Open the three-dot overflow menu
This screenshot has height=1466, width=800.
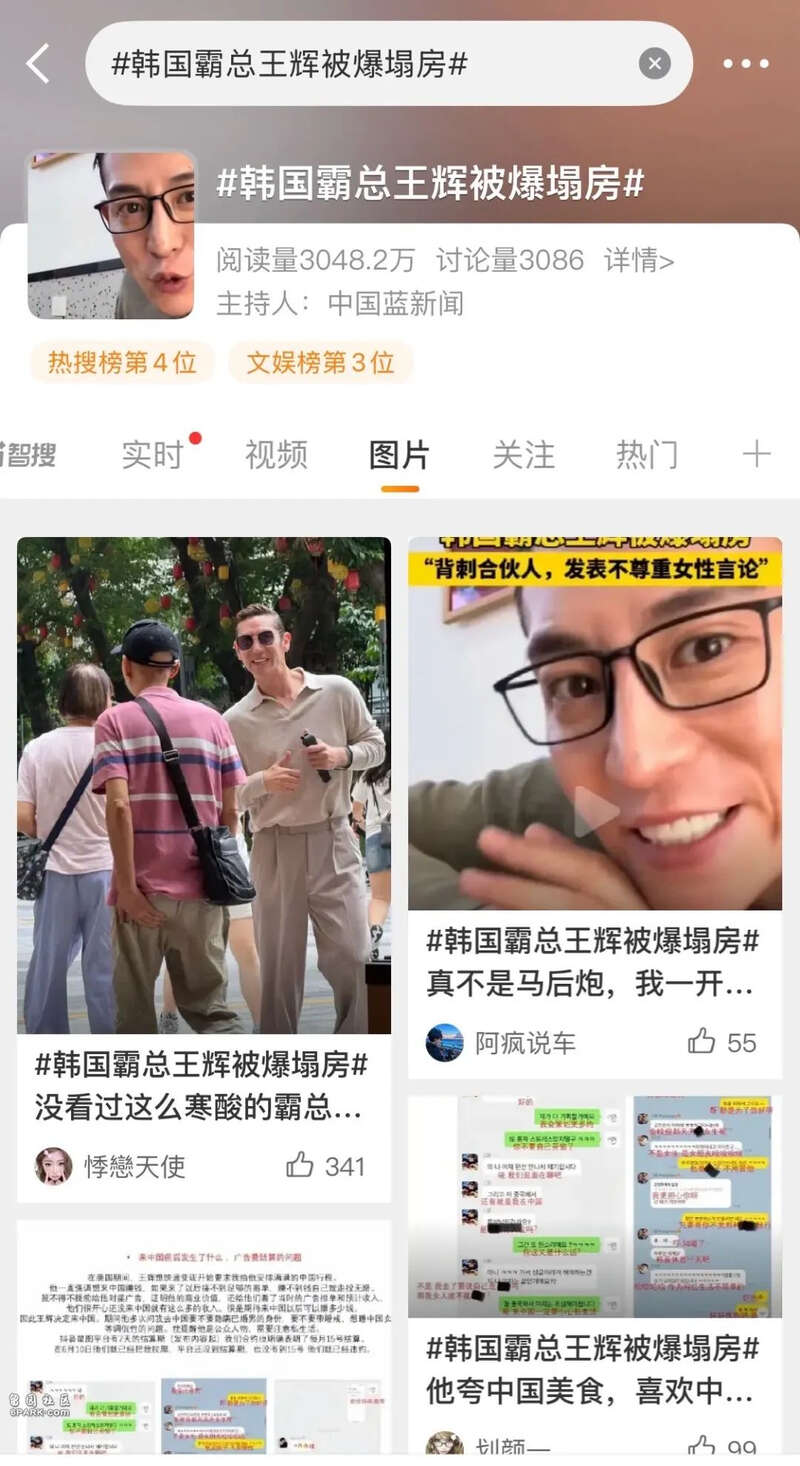point(746,64)
